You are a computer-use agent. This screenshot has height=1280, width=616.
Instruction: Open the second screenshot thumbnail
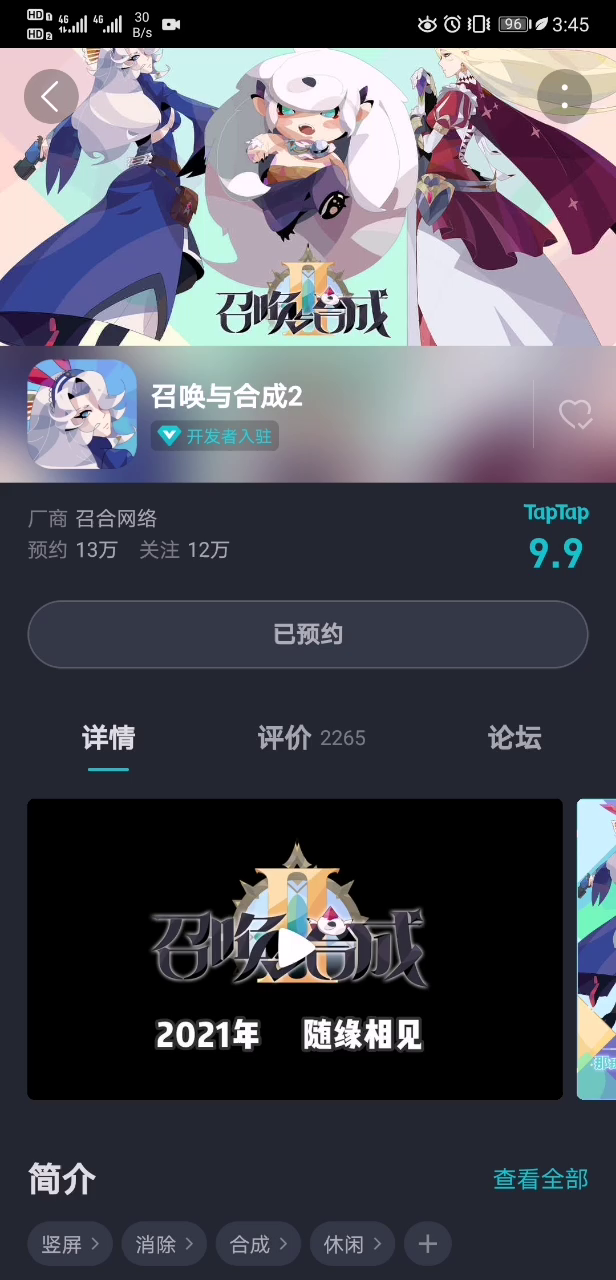[x=597, y=948]
